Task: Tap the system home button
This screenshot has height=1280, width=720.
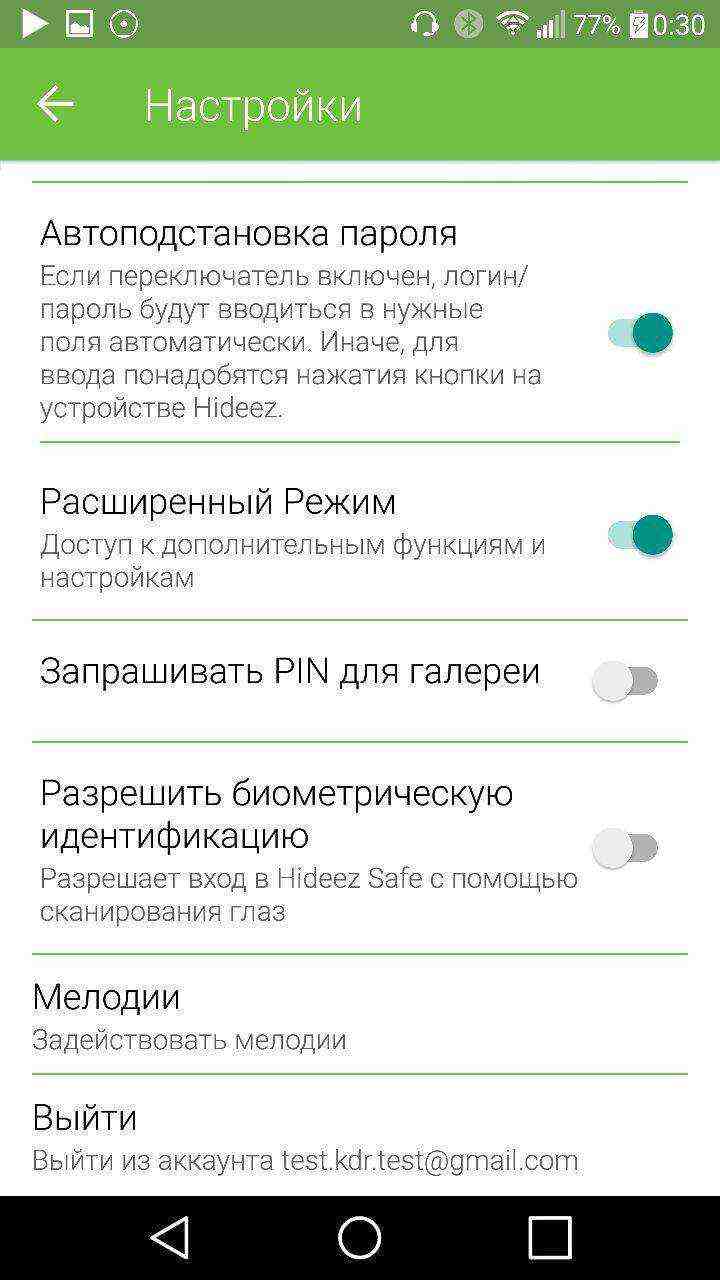Action: coord(360,1238)
